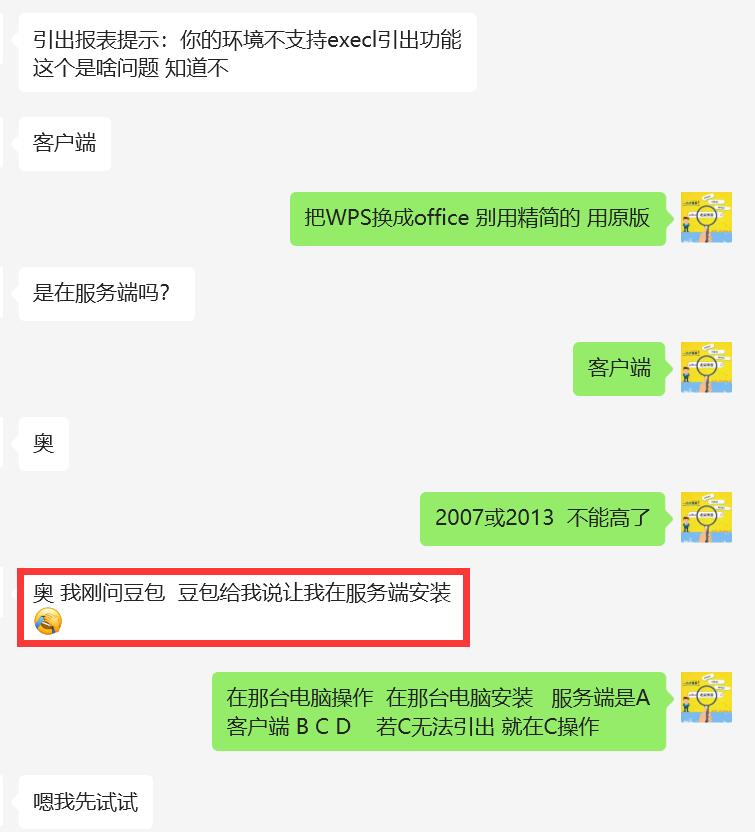The height and width of the screenshot is (832, 755).
Task: Open sender's avatar beside the WPS换成office message
Action: click(706, 217)
